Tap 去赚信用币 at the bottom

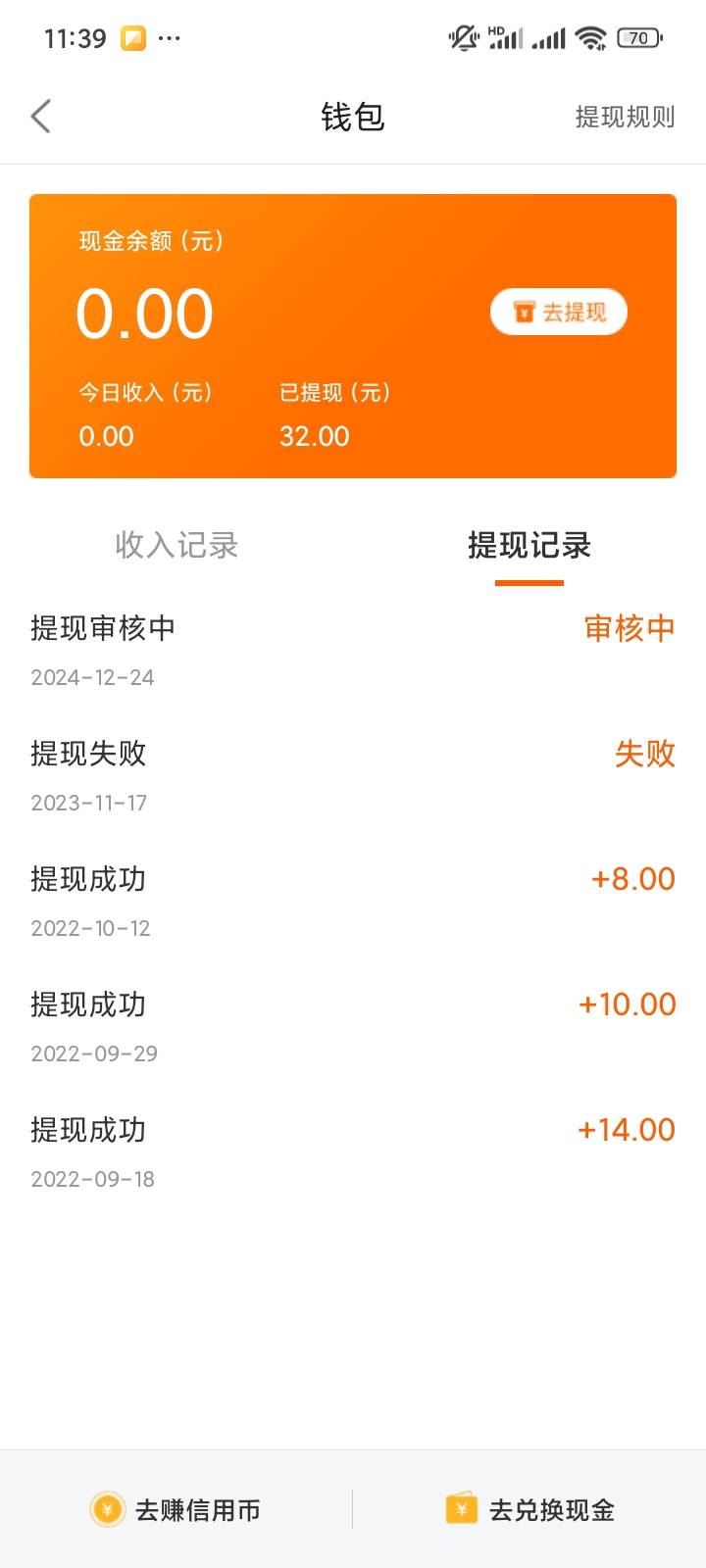(176, 1509)
